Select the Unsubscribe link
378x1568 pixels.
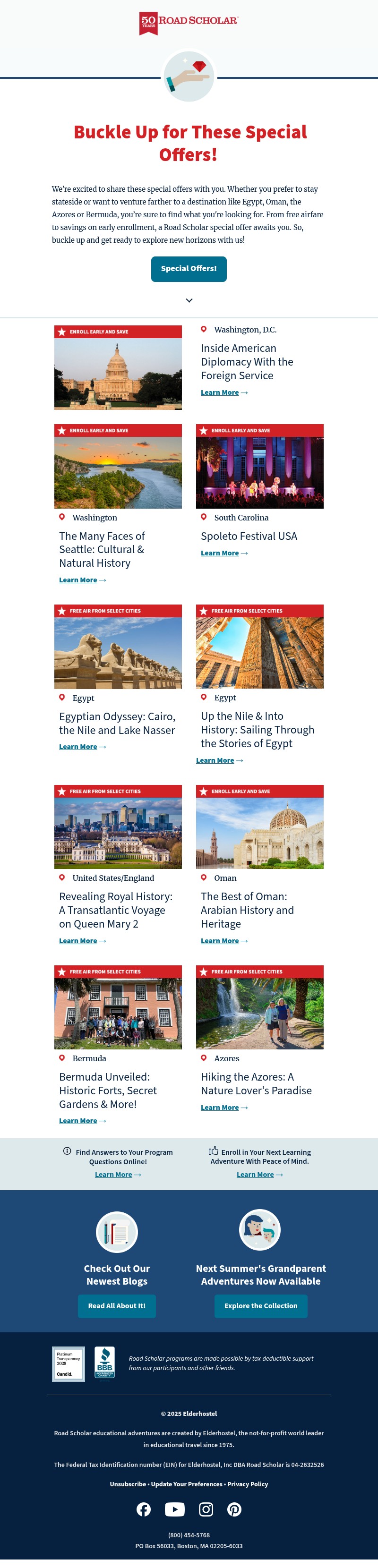coord(128,1484)
